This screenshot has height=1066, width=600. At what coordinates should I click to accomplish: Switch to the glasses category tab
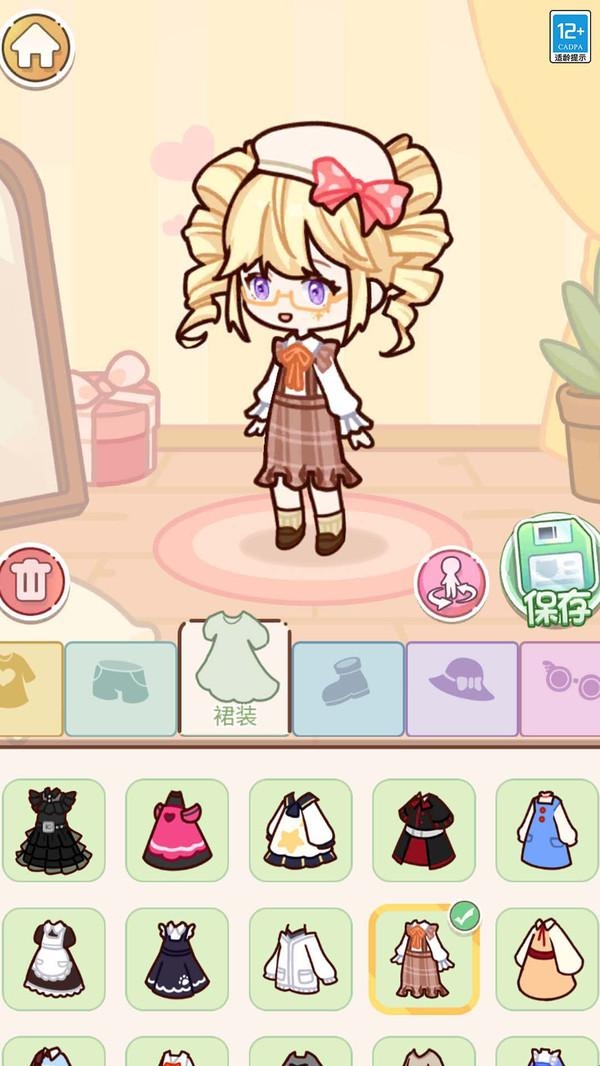click(x=565, y=688)
